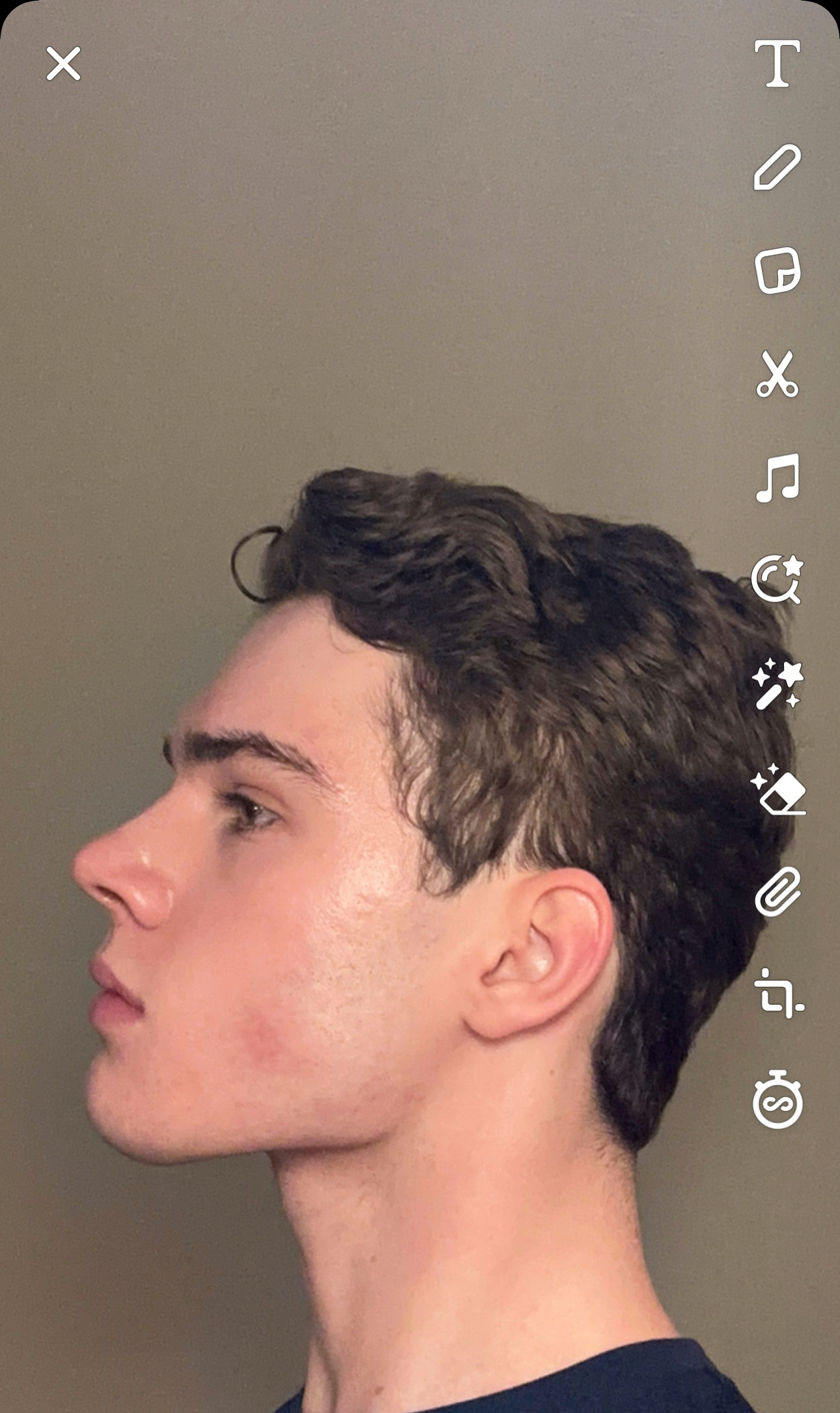Viewport: 840px width, 1413px height.
Task: Select the pencil draw tool
Action: coord(777,167)
